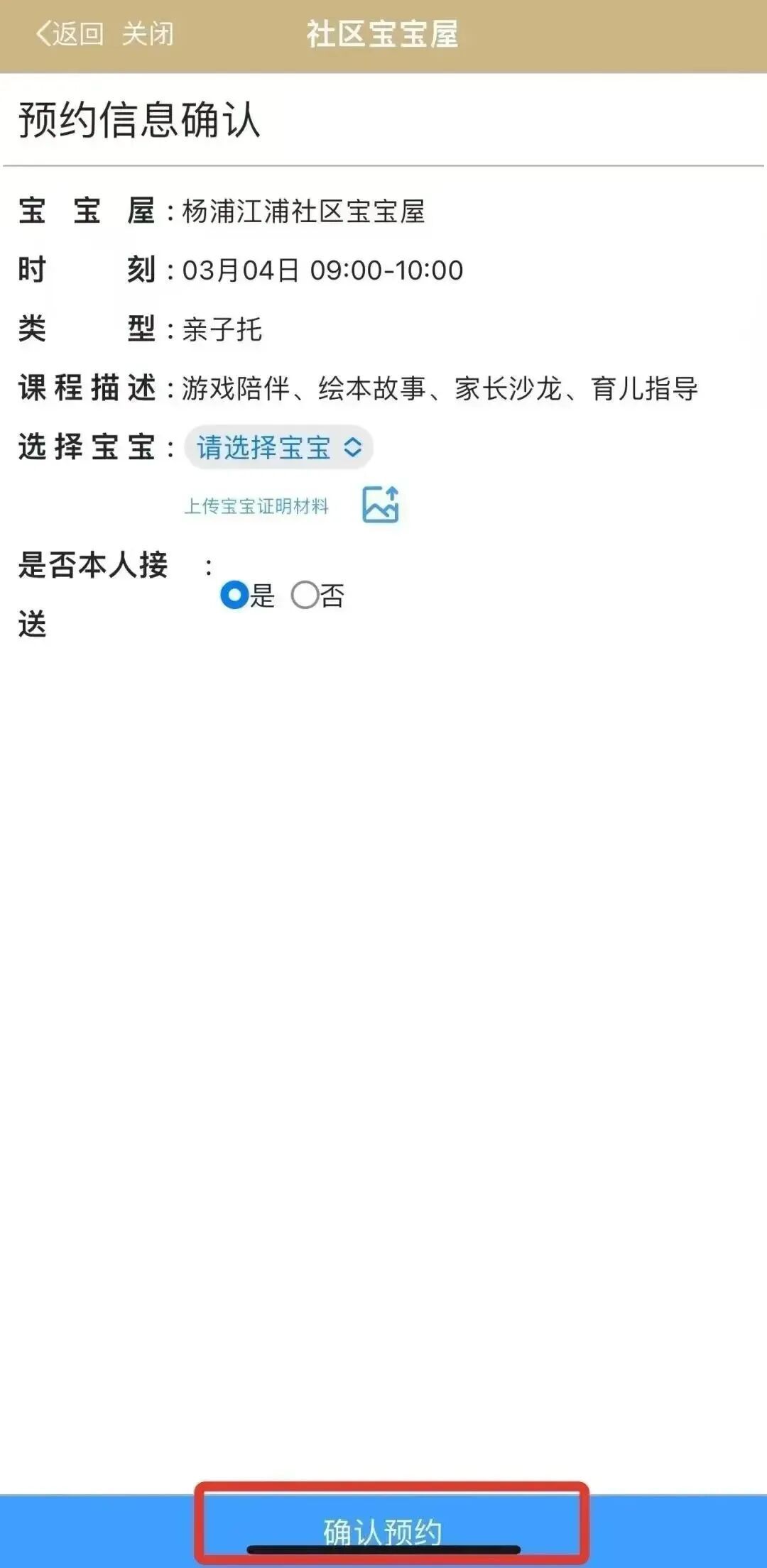Image resolution: width=767 pixels, height=1568 pixels.
Task: Open 上传宝宝证明材料 link
Action: point(256,506)
